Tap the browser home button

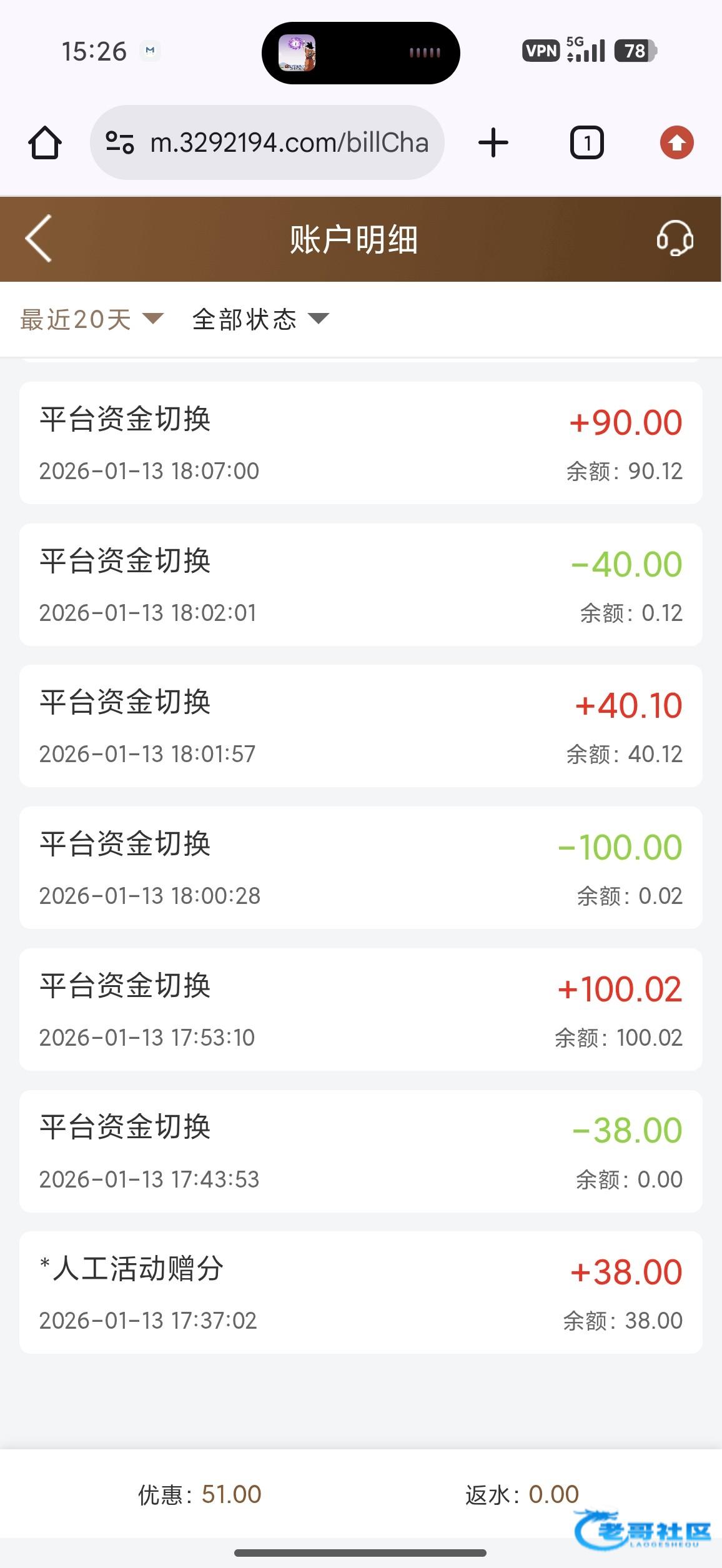tap(45, 143)
